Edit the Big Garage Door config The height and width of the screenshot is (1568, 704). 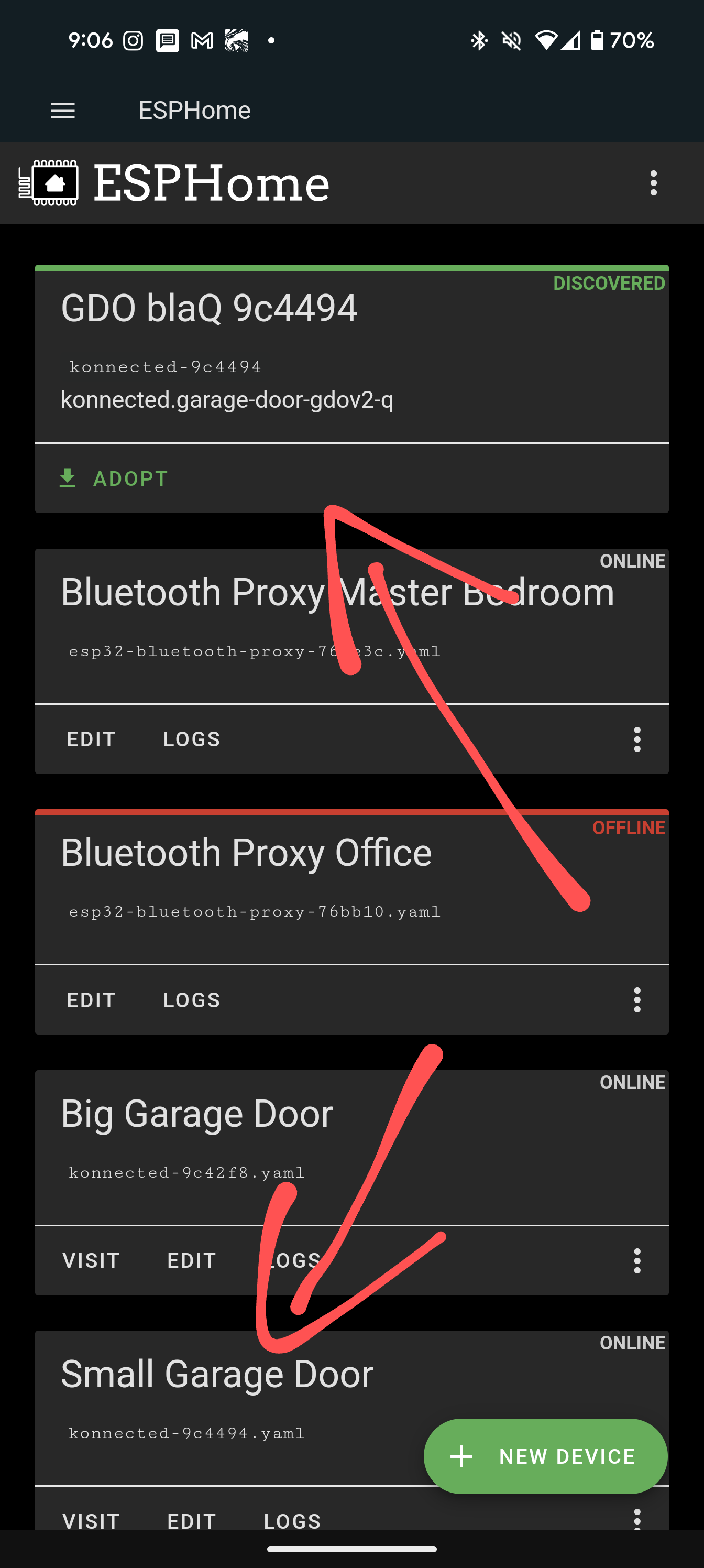click(192, 1260)
